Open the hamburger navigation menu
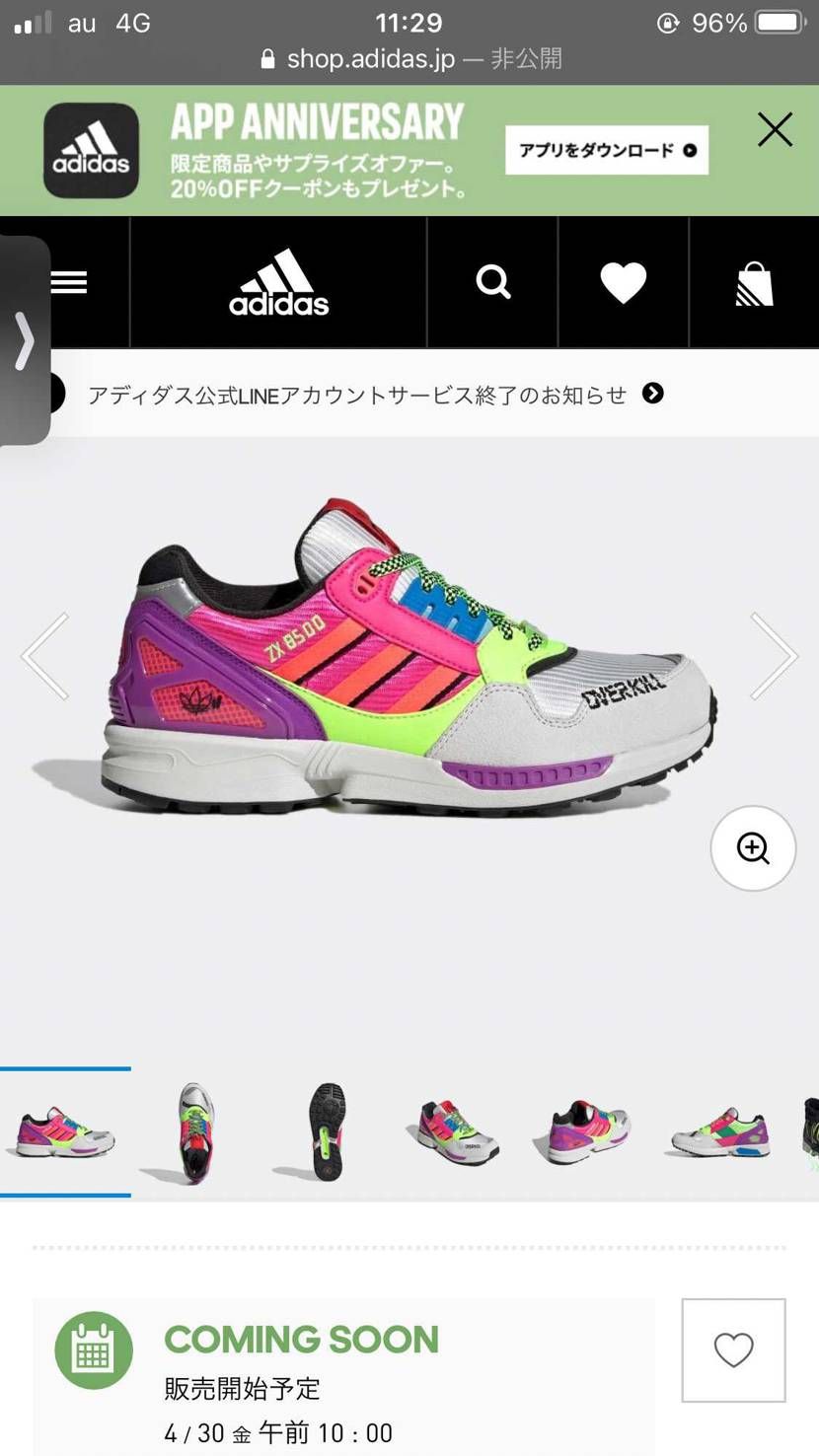Image resolution: width=819 pixels, height=1456 pixels. coord(68,281)
